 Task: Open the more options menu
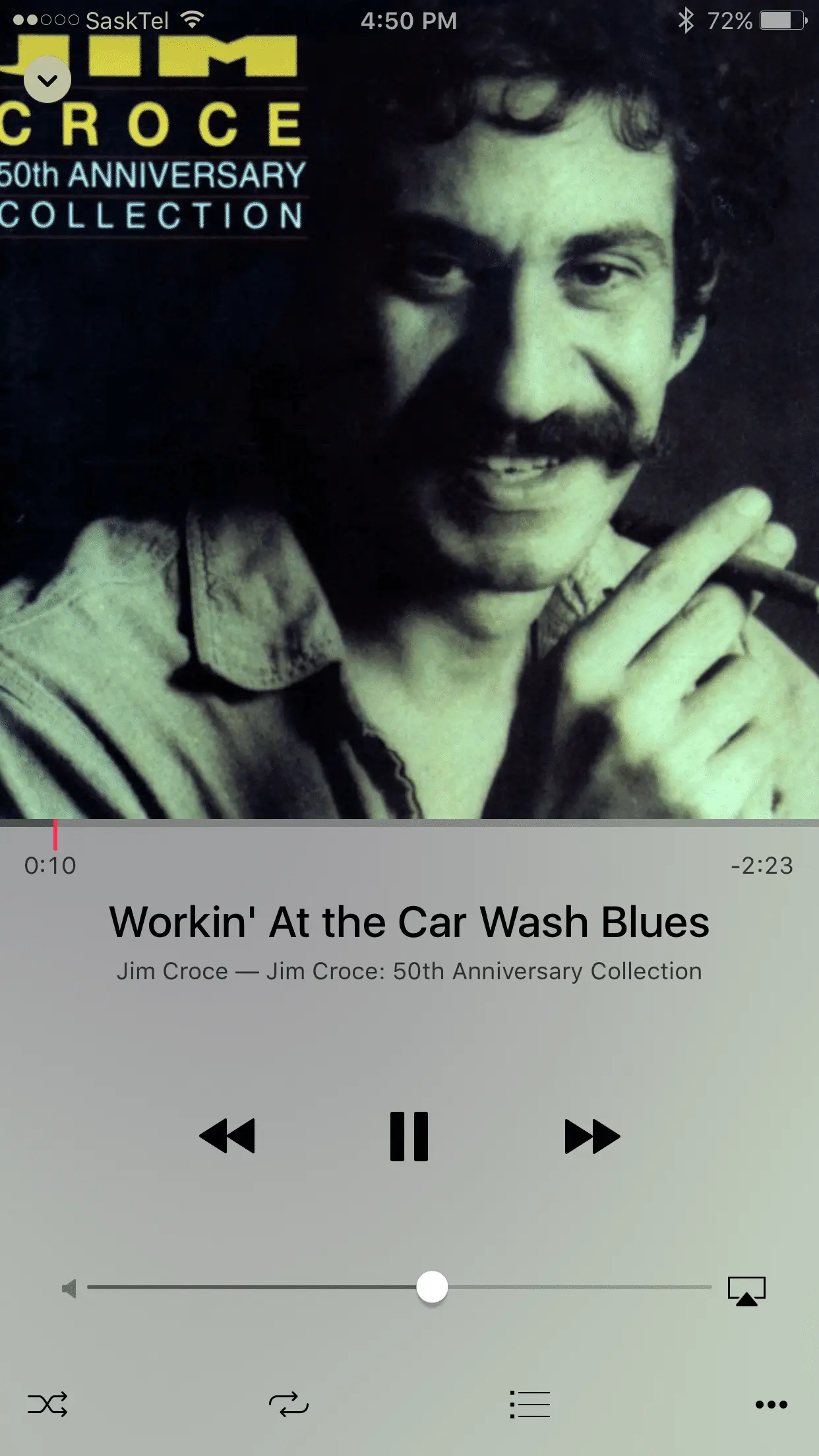[x=771, y=1404]
